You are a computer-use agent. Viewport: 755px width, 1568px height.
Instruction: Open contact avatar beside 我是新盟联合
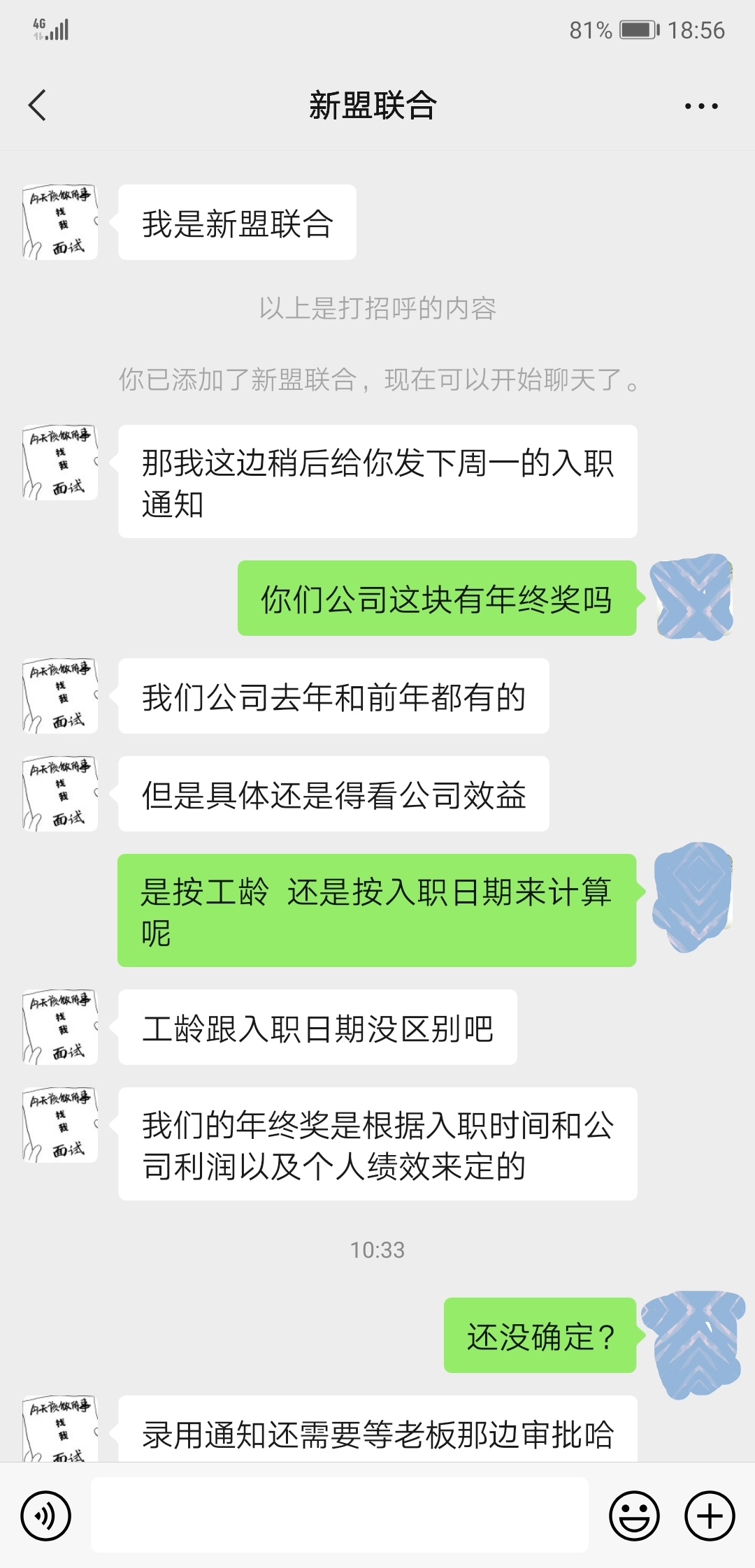click(x=60, y=222)
